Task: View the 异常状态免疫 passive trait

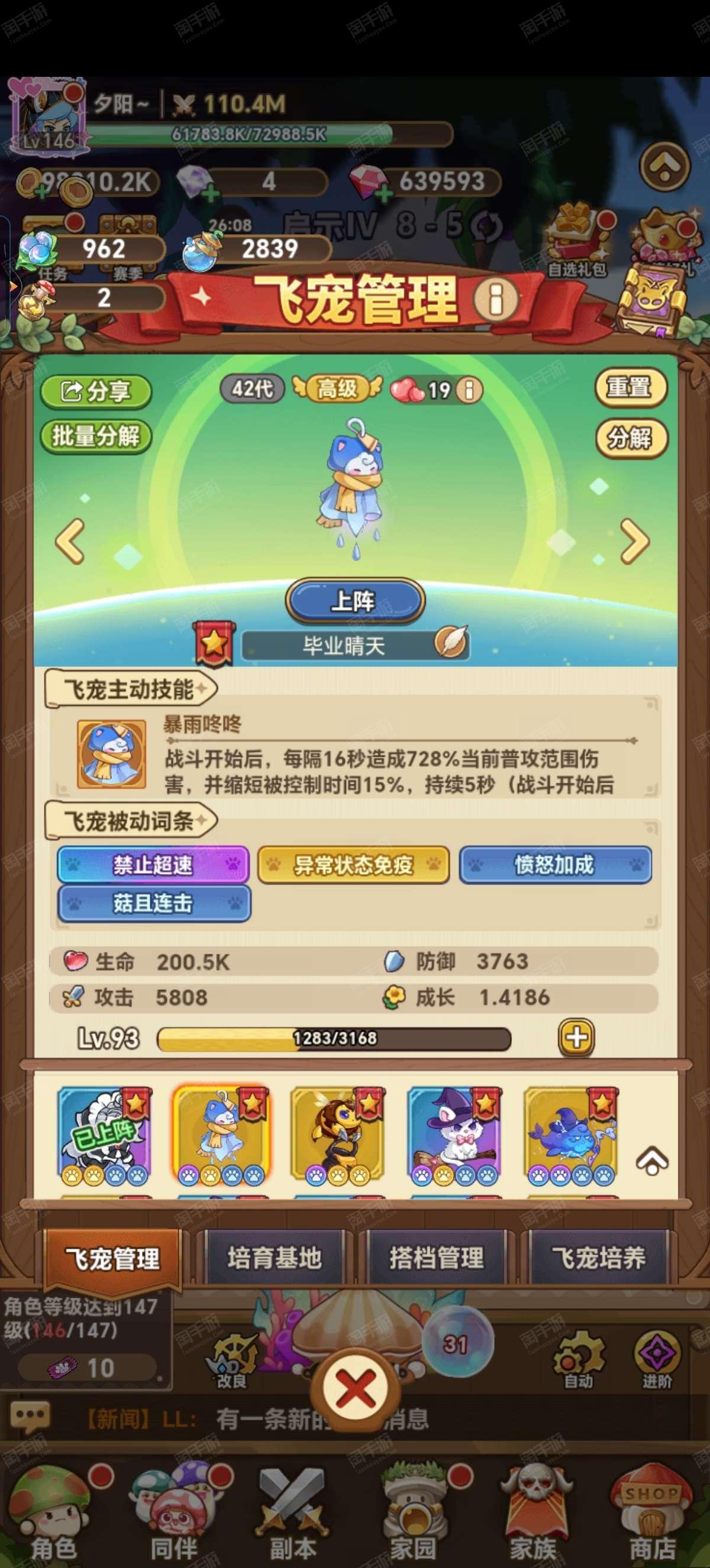Action: pos(353,864)
